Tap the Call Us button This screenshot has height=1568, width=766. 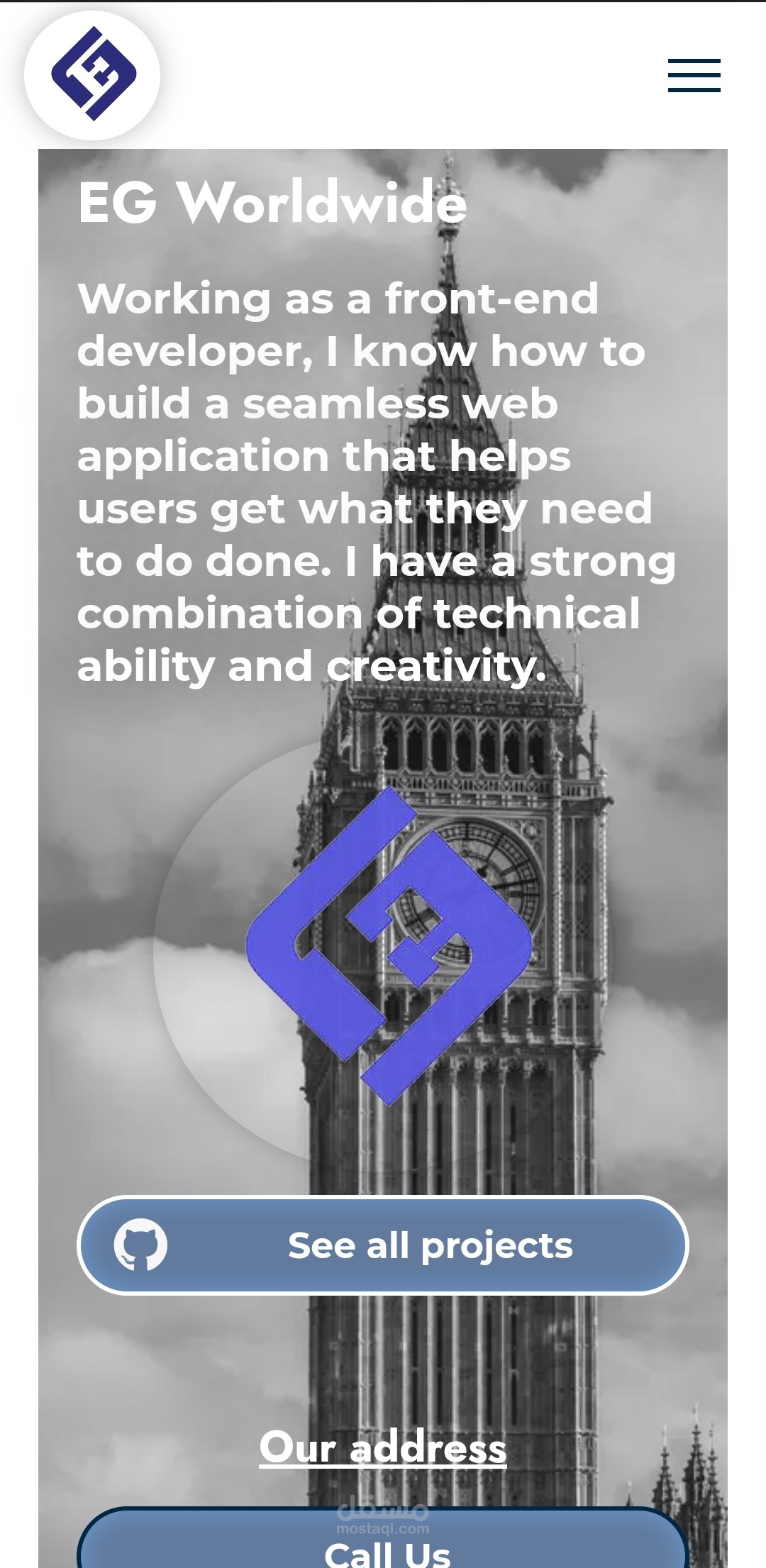383,1538
